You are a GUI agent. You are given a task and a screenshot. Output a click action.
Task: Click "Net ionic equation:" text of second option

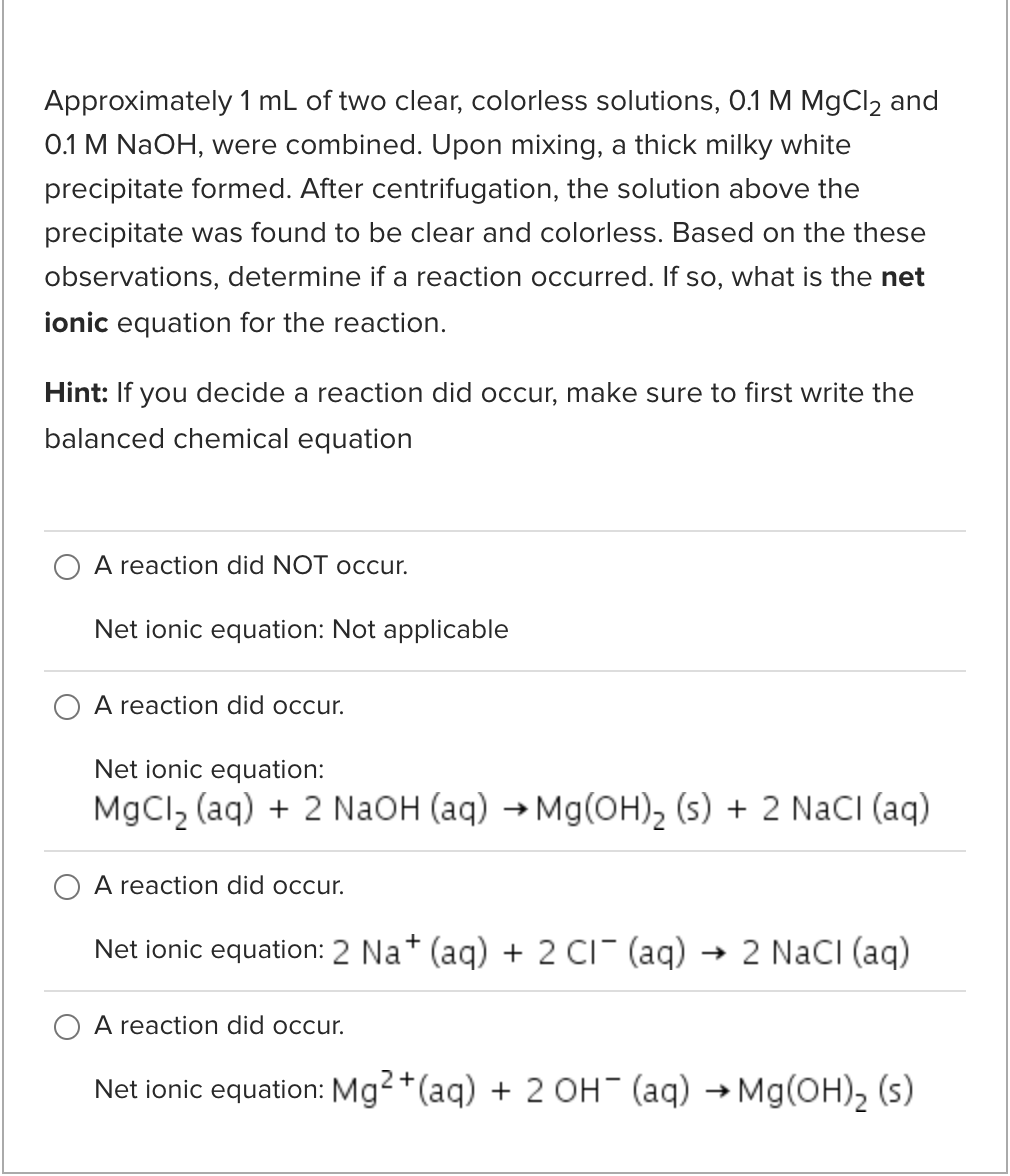(x=208, y=769)
